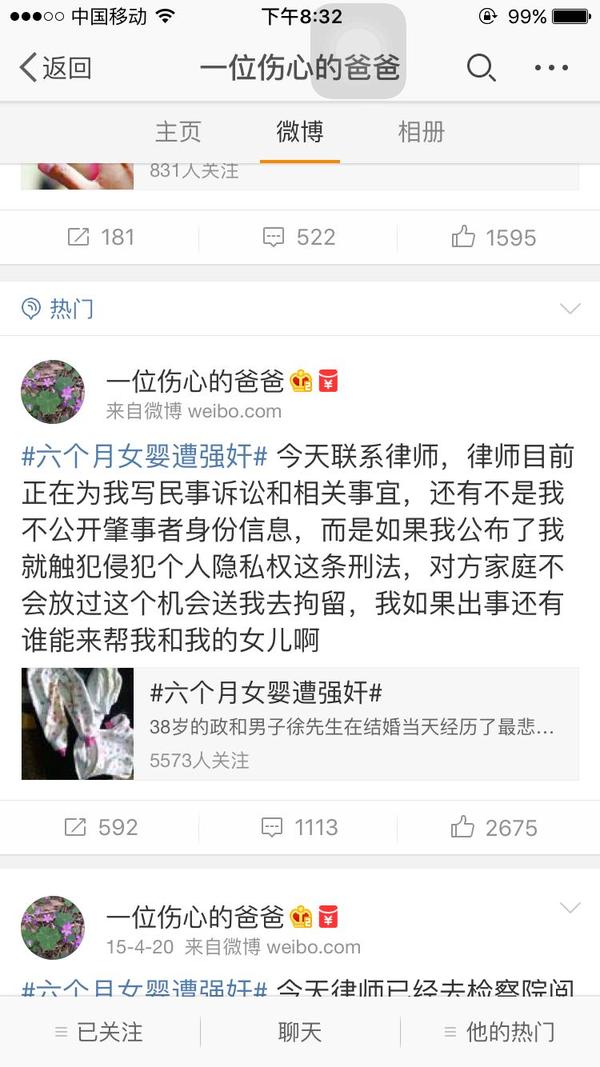Repost the post with 181 reposts

click(x=100, y=237)
